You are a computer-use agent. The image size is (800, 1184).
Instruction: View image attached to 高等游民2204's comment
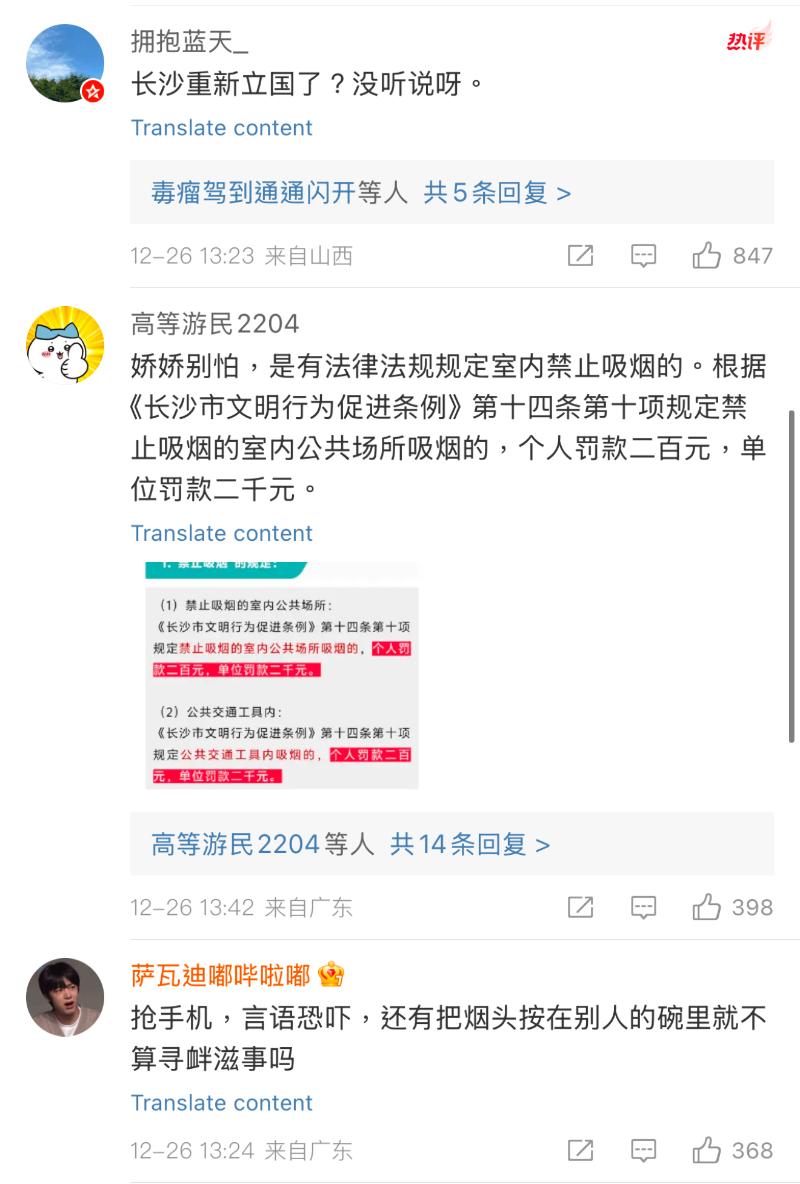[281, 676]
